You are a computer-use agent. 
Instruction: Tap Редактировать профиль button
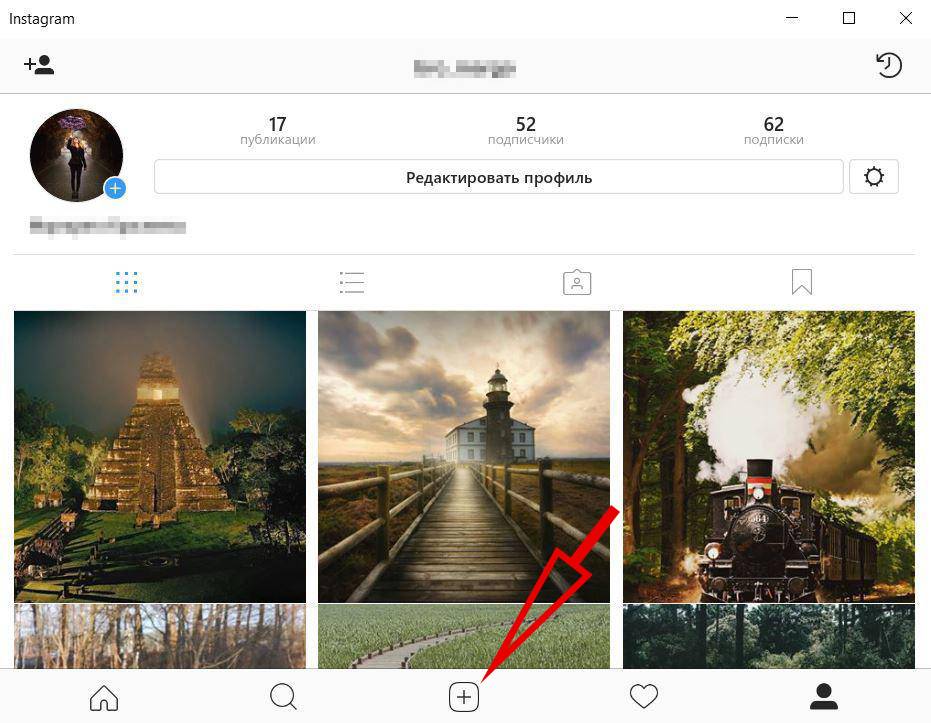(498, 178)
